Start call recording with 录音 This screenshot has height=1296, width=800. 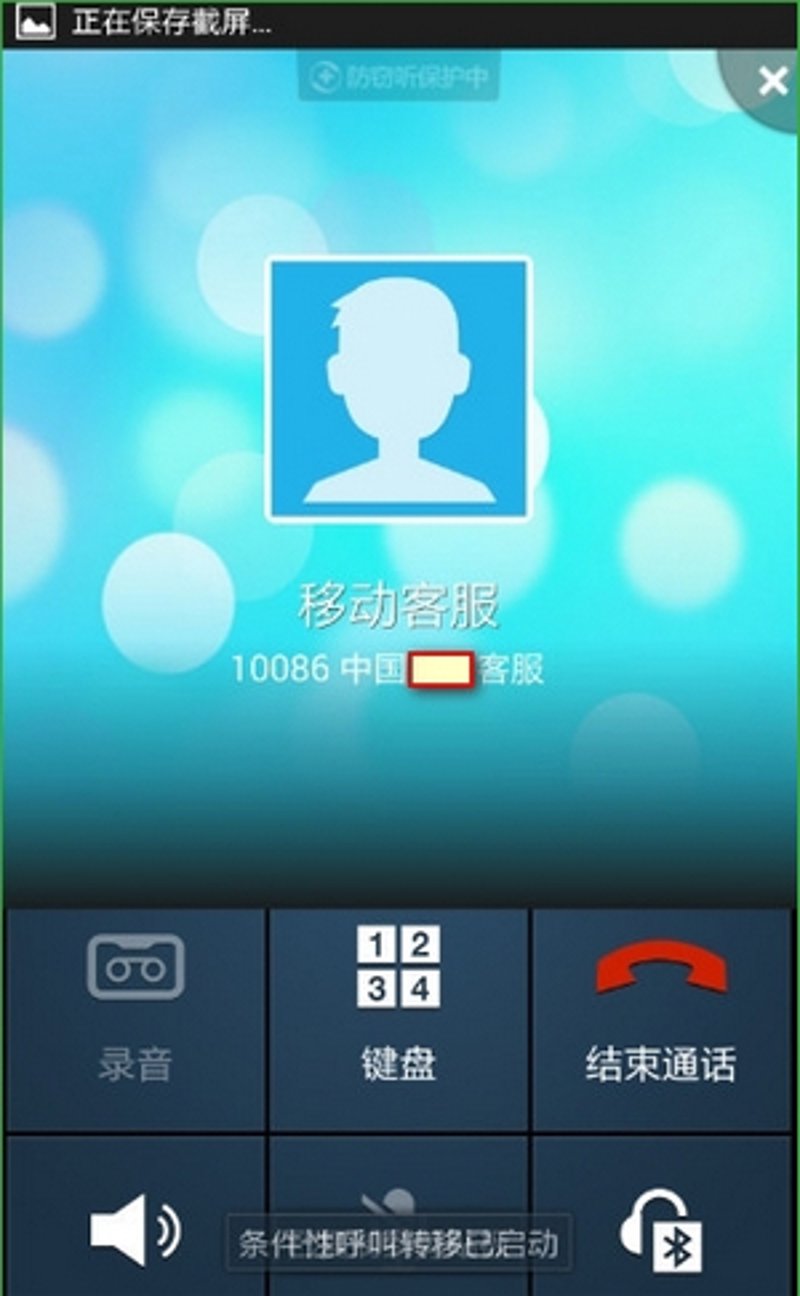136,1019
